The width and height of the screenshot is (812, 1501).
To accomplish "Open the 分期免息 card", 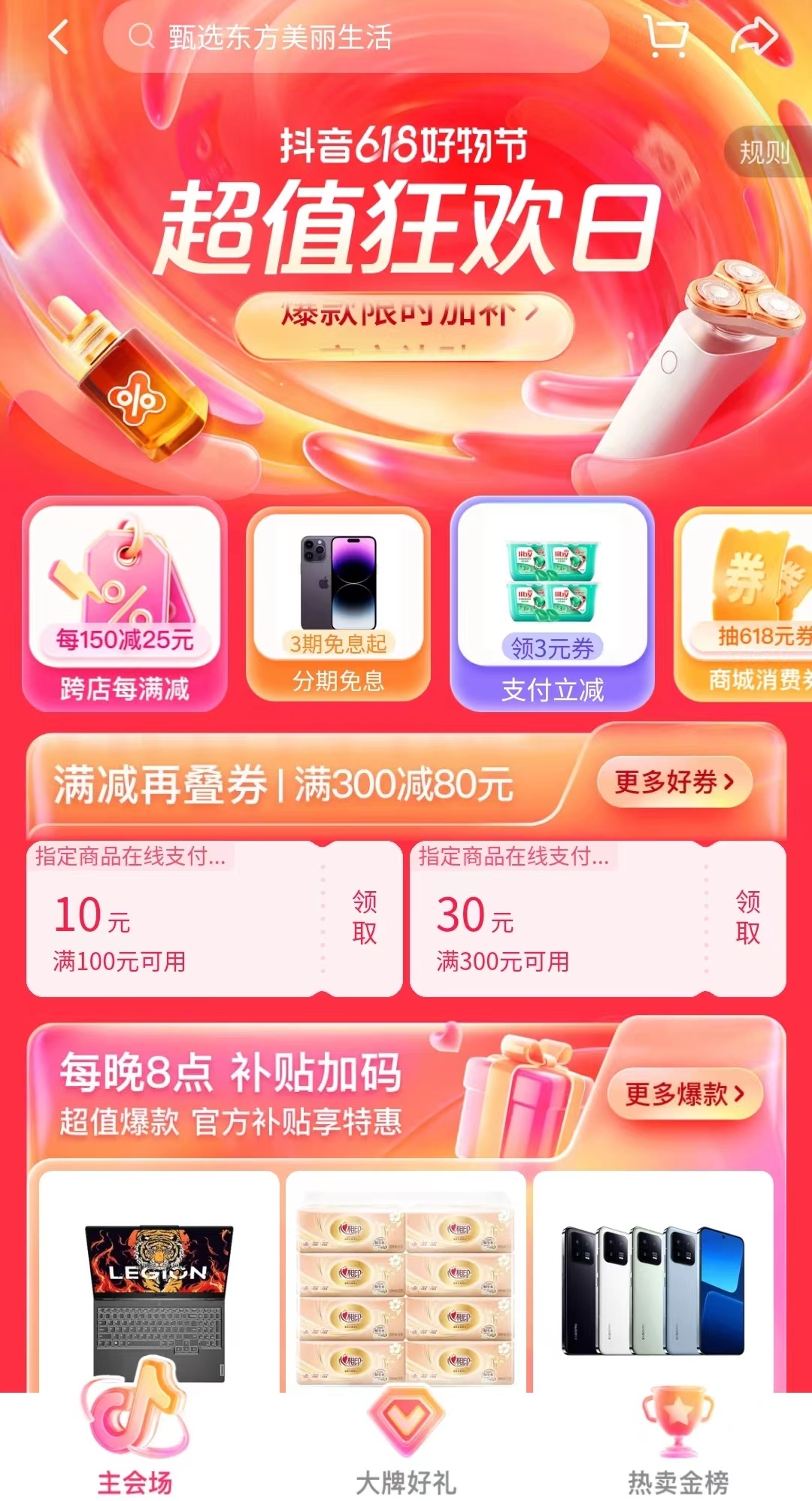I will tap(338, 604).
